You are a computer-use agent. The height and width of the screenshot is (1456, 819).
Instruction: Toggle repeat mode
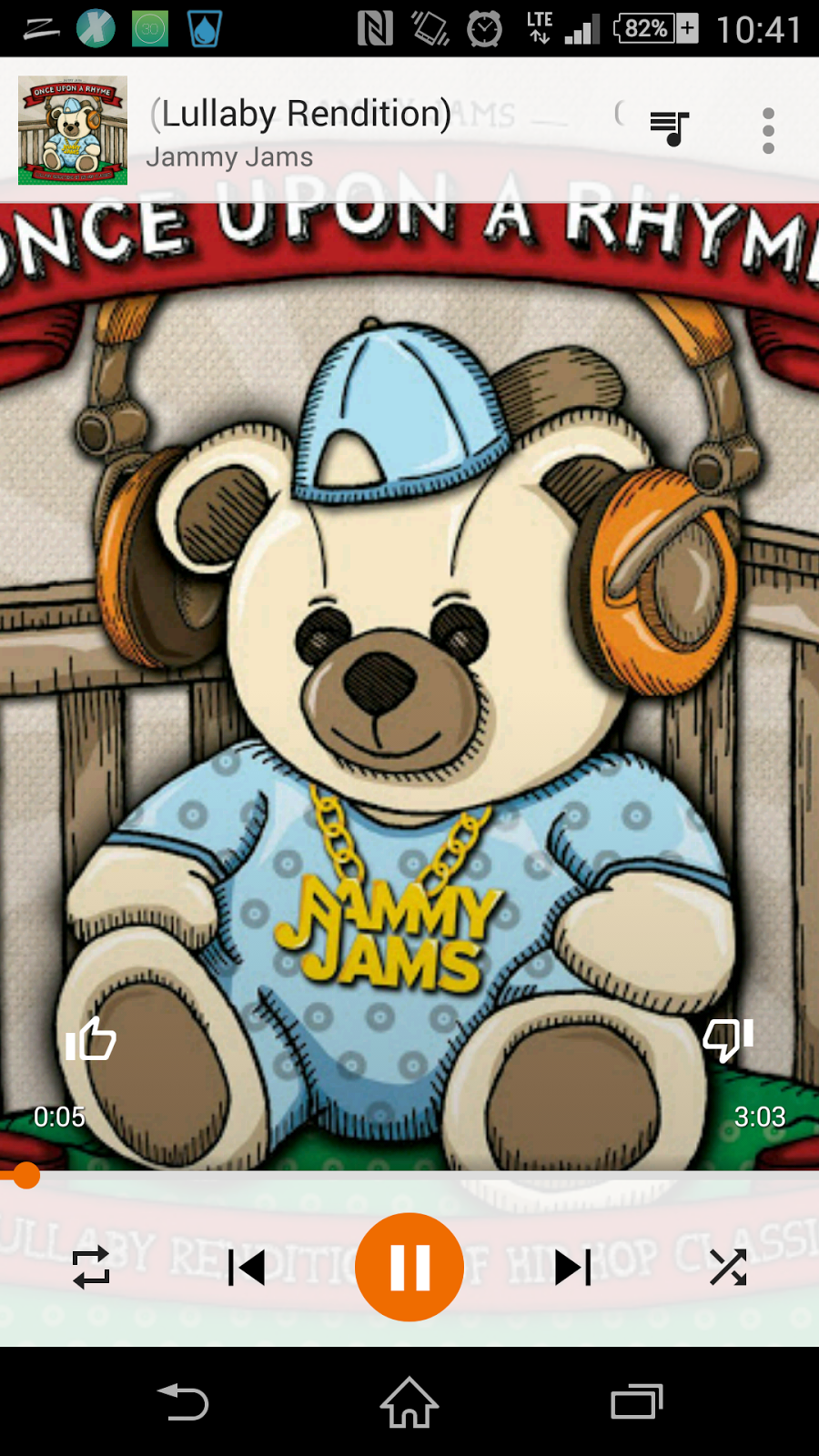coord(91,1267)
